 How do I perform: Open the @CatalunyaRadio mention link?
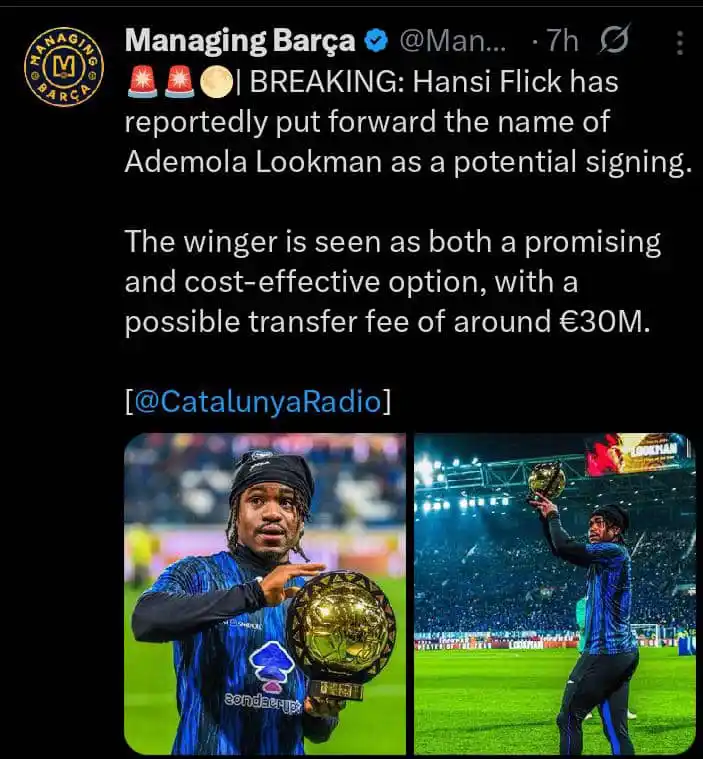point(258,402)
